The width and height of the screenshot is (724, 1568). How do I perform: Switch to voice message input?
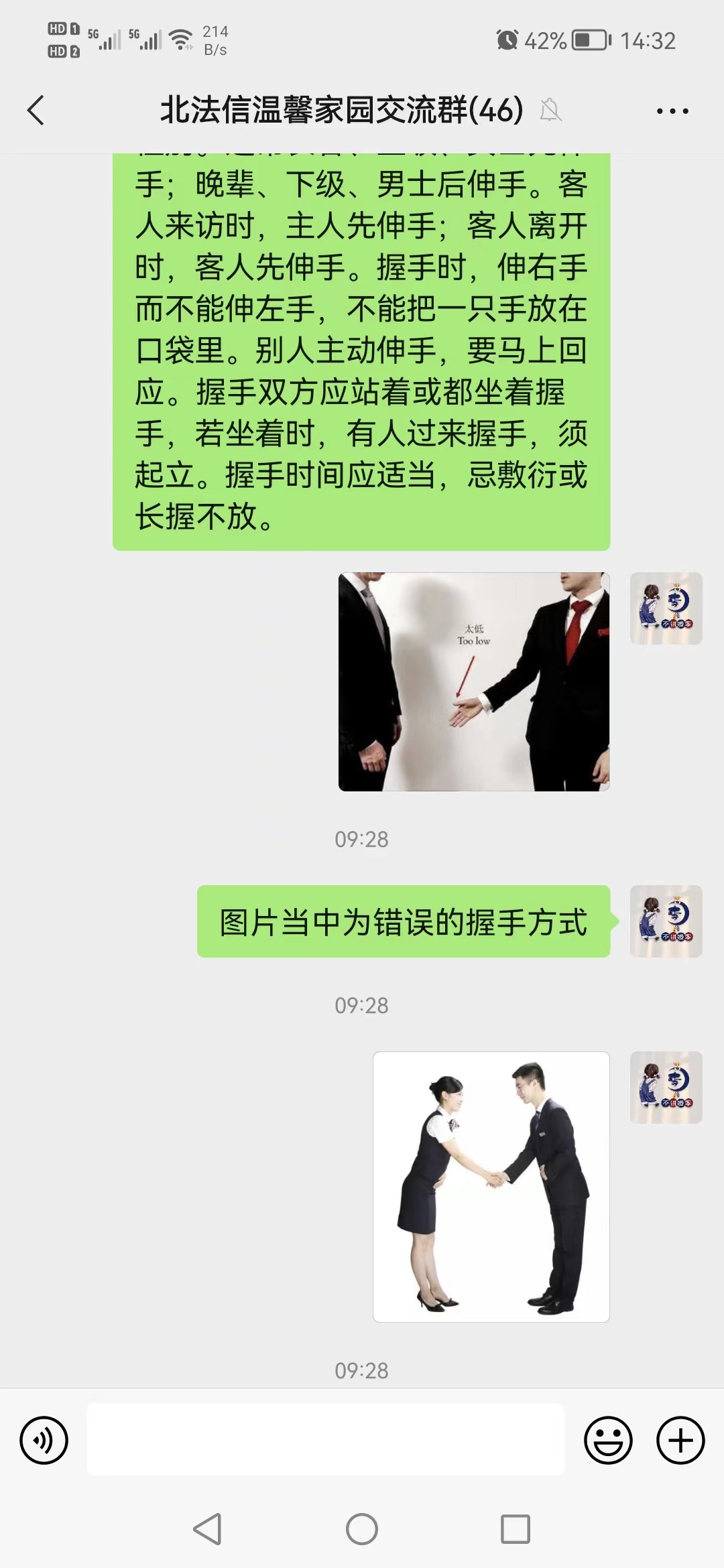tap(44, 1440)
